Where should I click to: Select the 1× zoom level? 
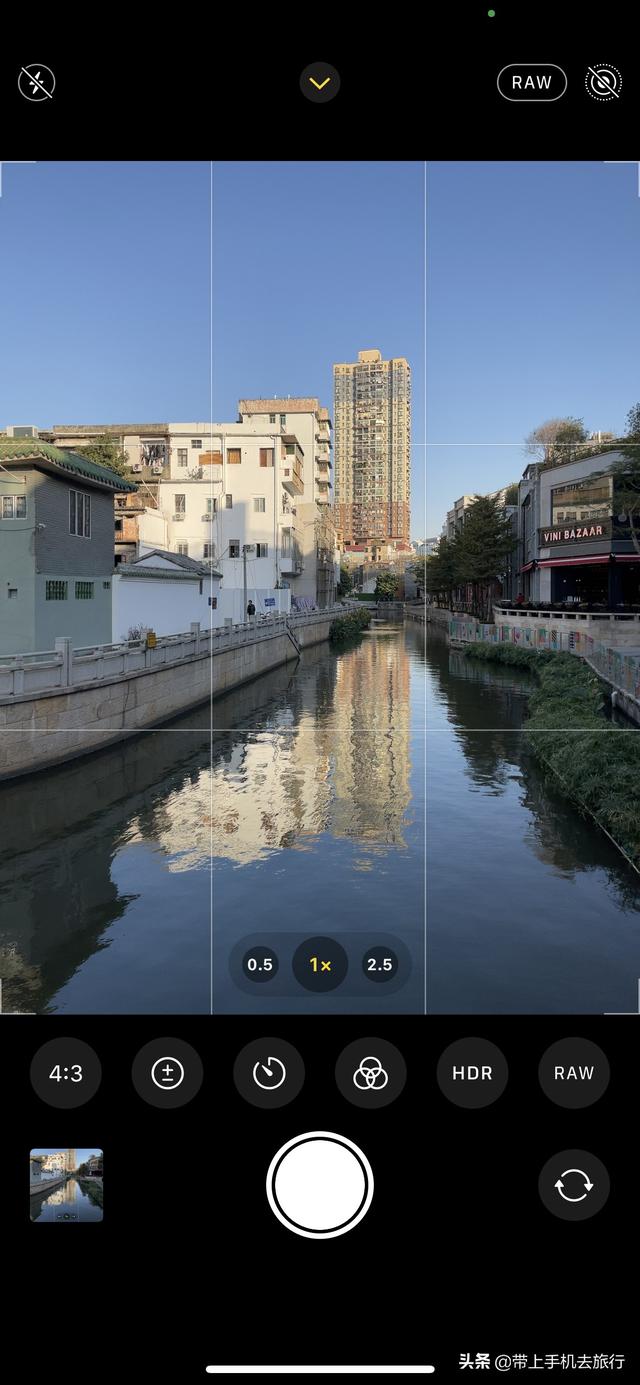(320, 965)
